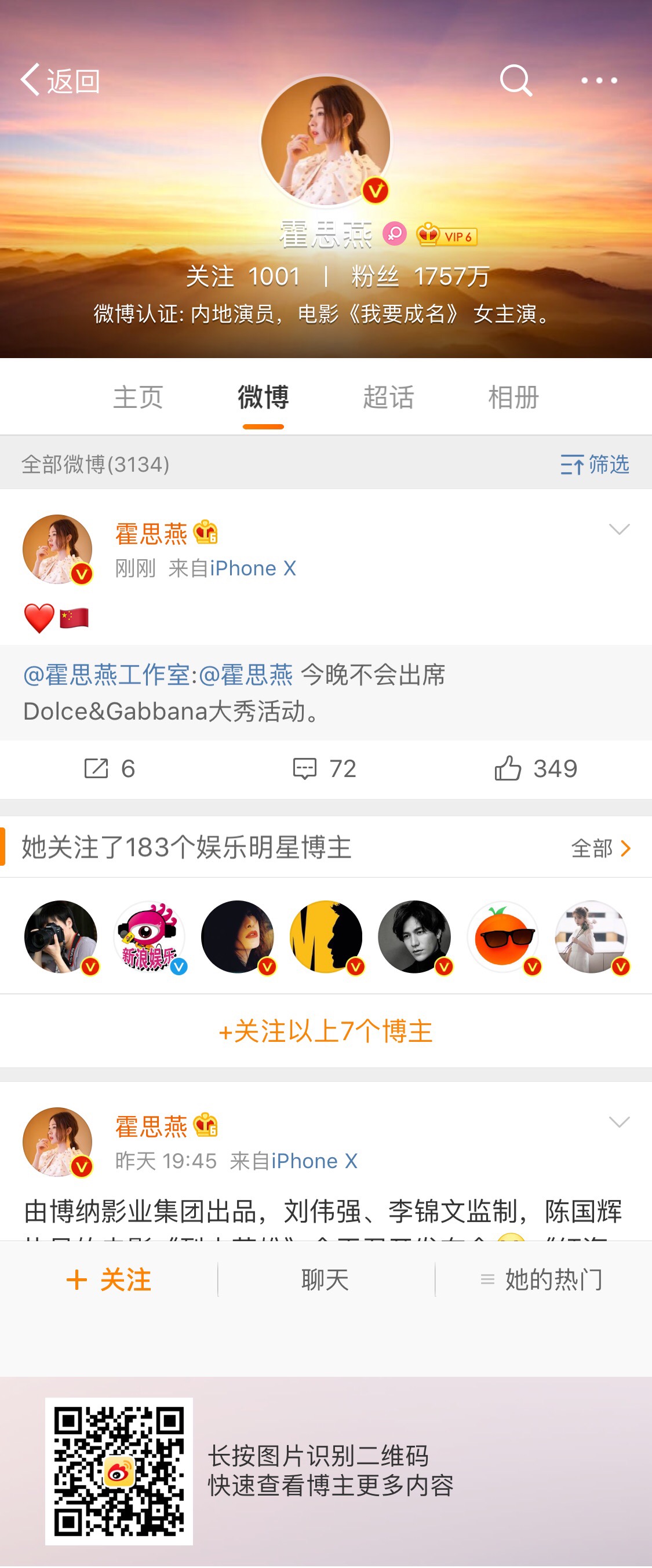The height and width of the screenshot is (1568, 652).
Task: Open the 筛选 filter for posts
Action: click(594, 465)
